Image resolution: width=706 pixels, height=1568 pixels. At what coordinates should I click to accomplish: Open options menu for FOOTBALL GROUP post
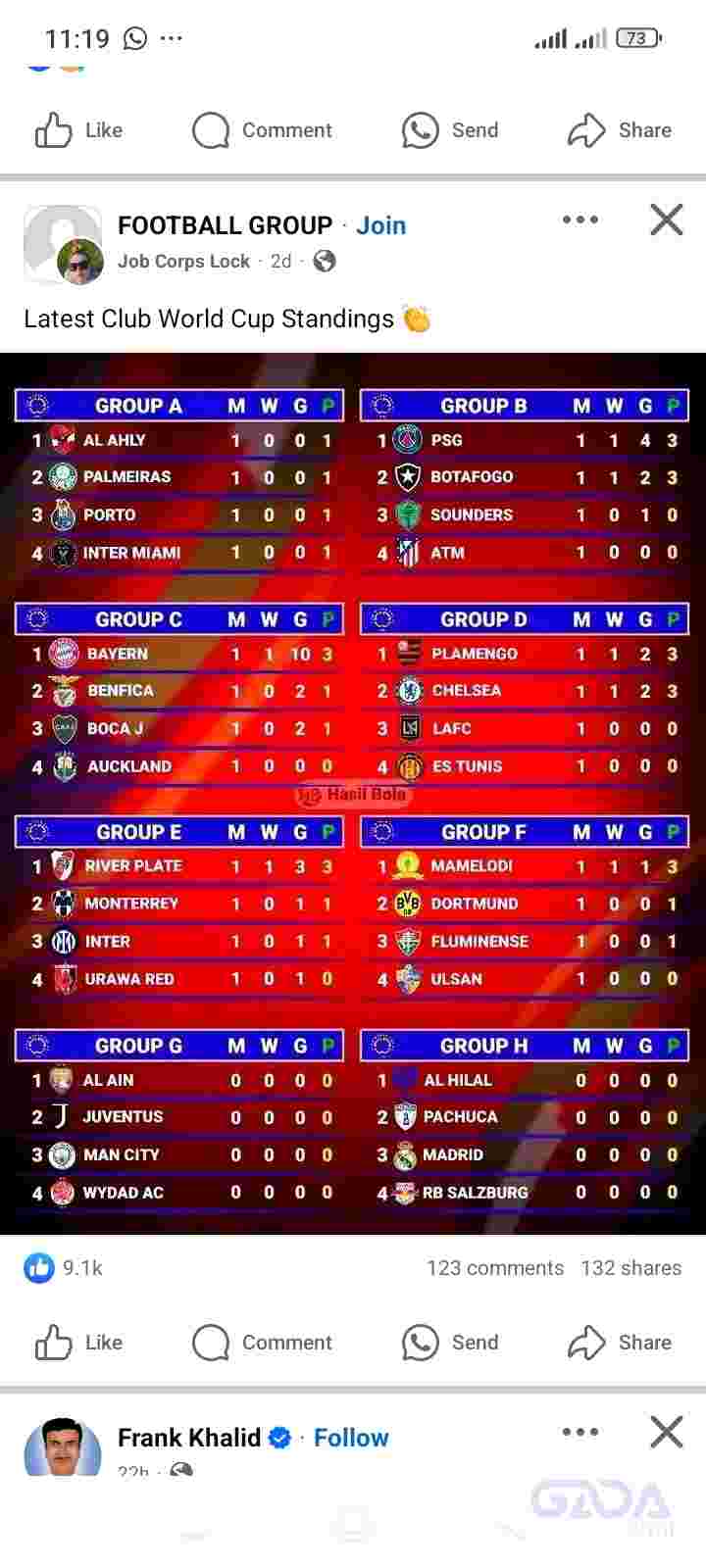click(580, 220)
